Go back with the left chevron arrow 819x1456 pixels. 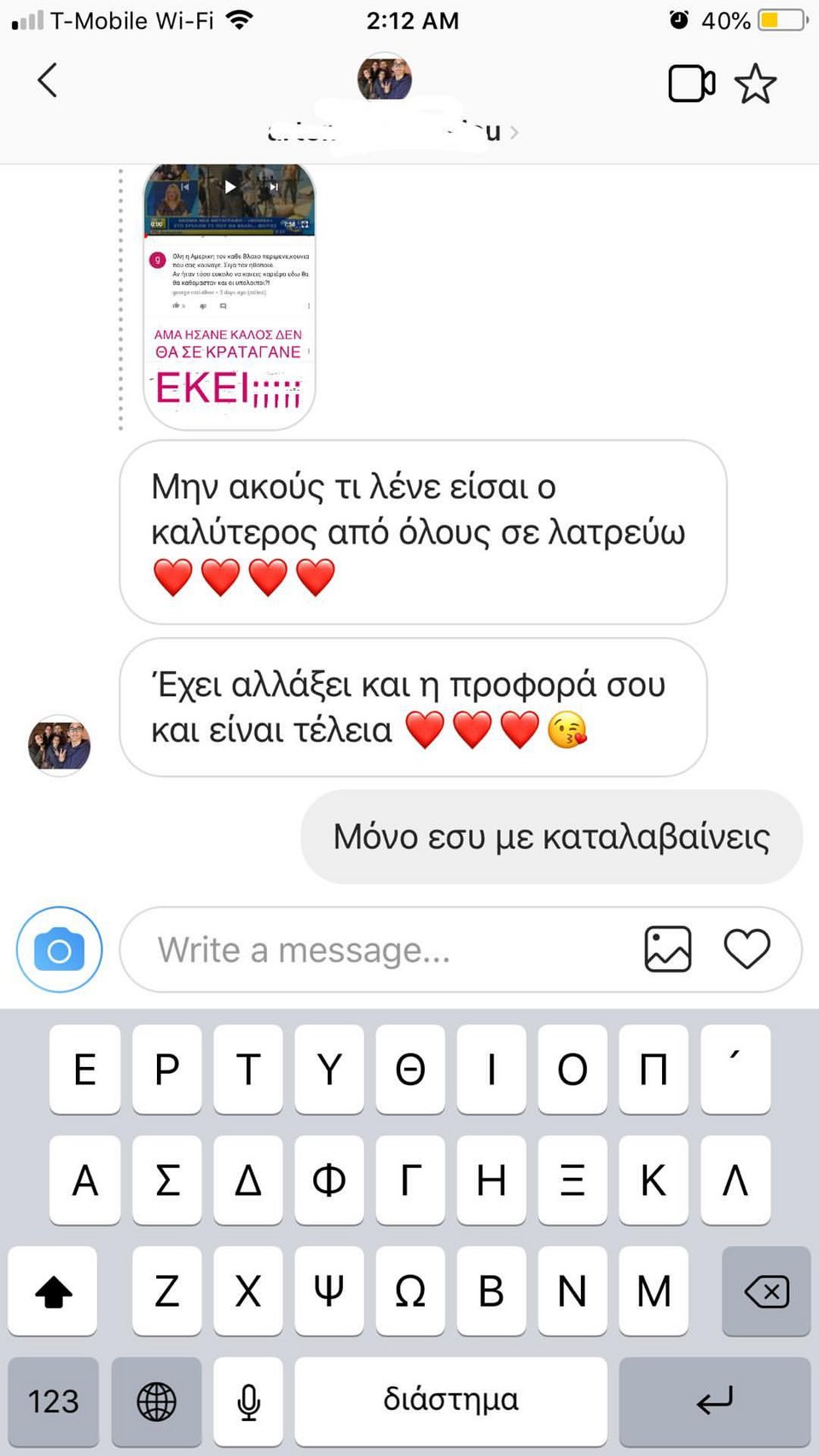47,81
